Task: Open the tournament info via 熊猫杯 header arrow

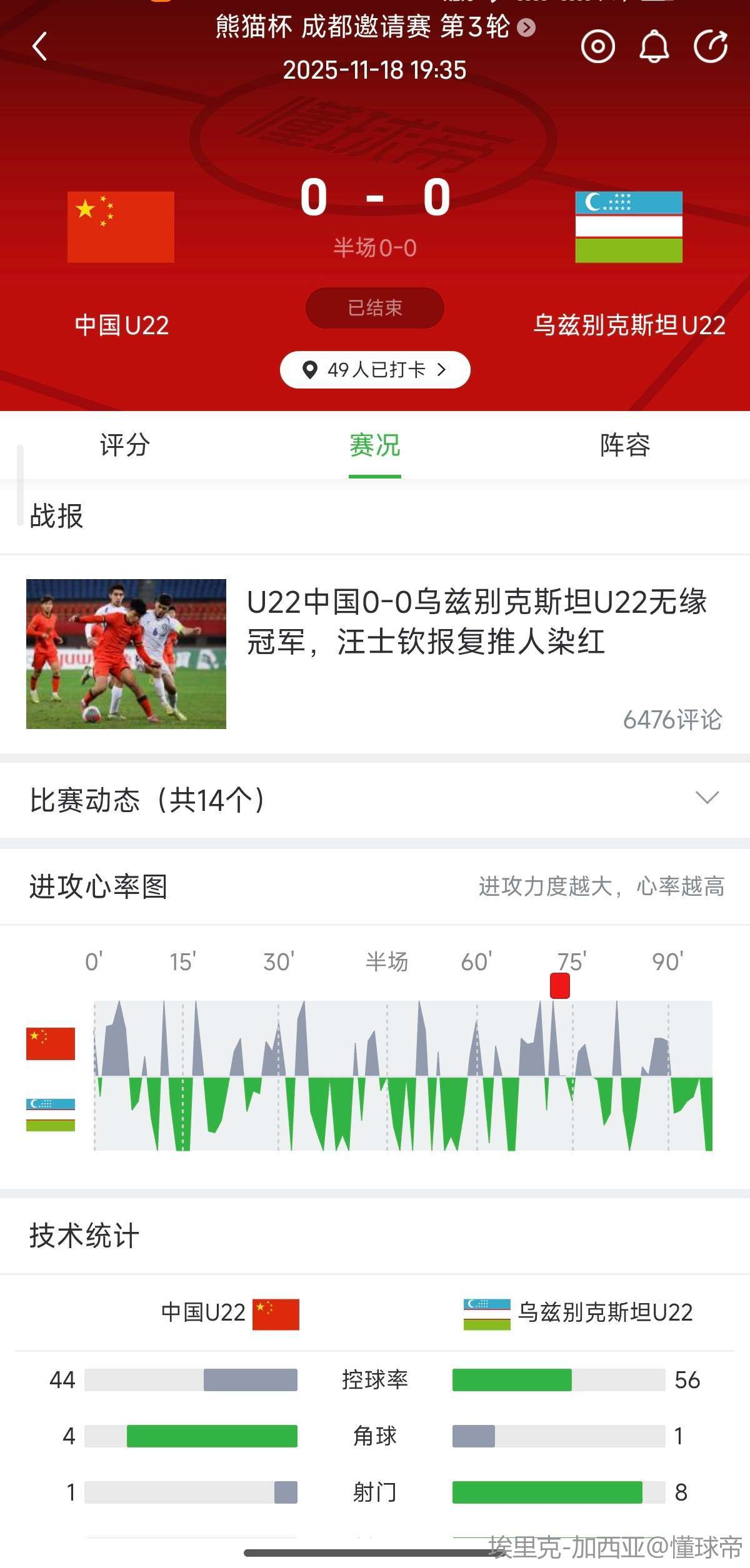Action: coord(524,27)
